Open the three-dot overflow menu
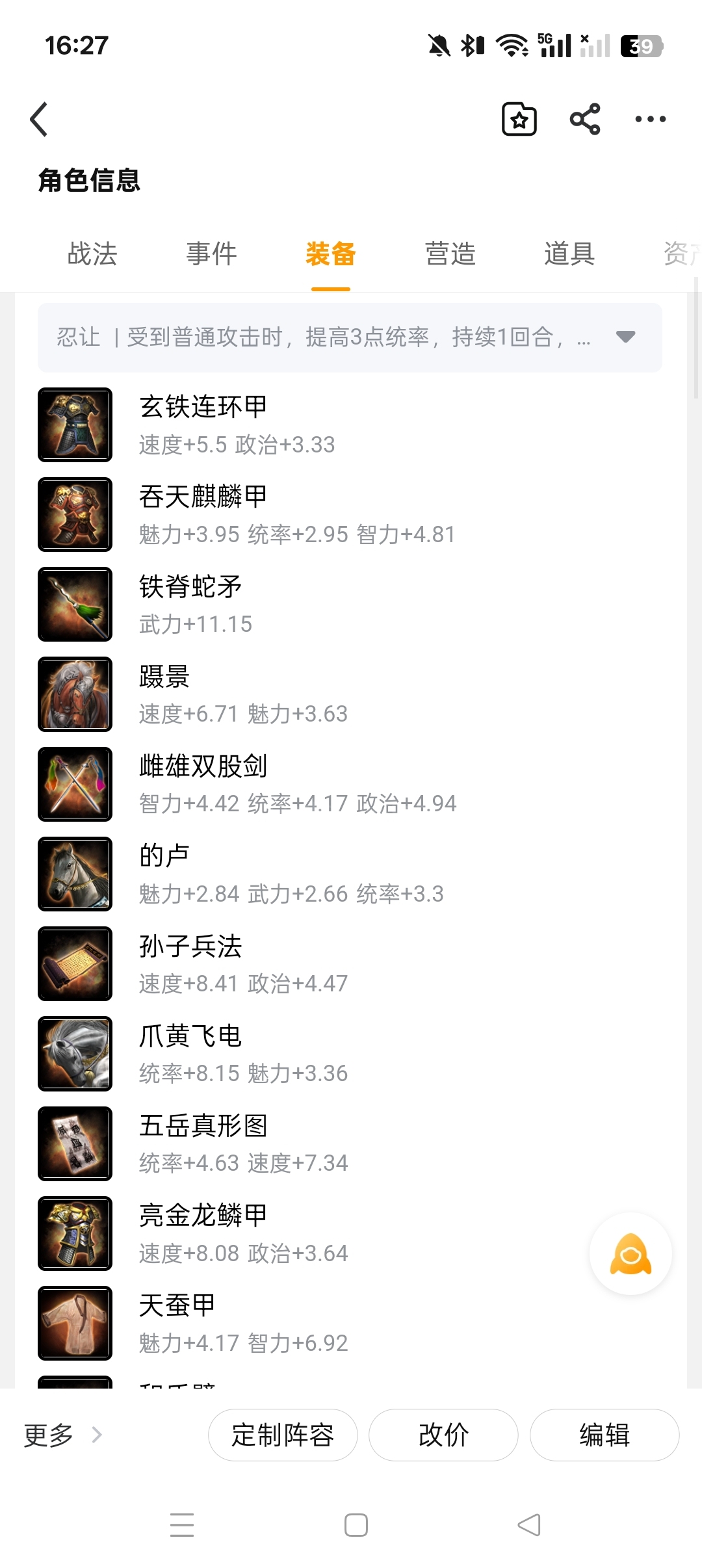This screenshot has width=702, height=1568. 650,120
